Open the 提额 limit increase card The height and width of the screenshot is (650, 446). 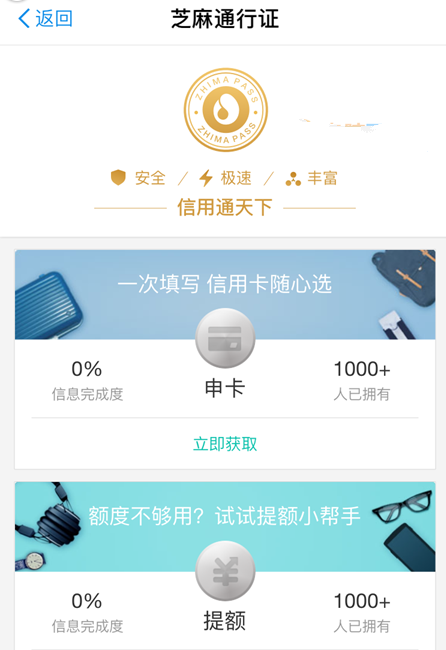[225, 566]
